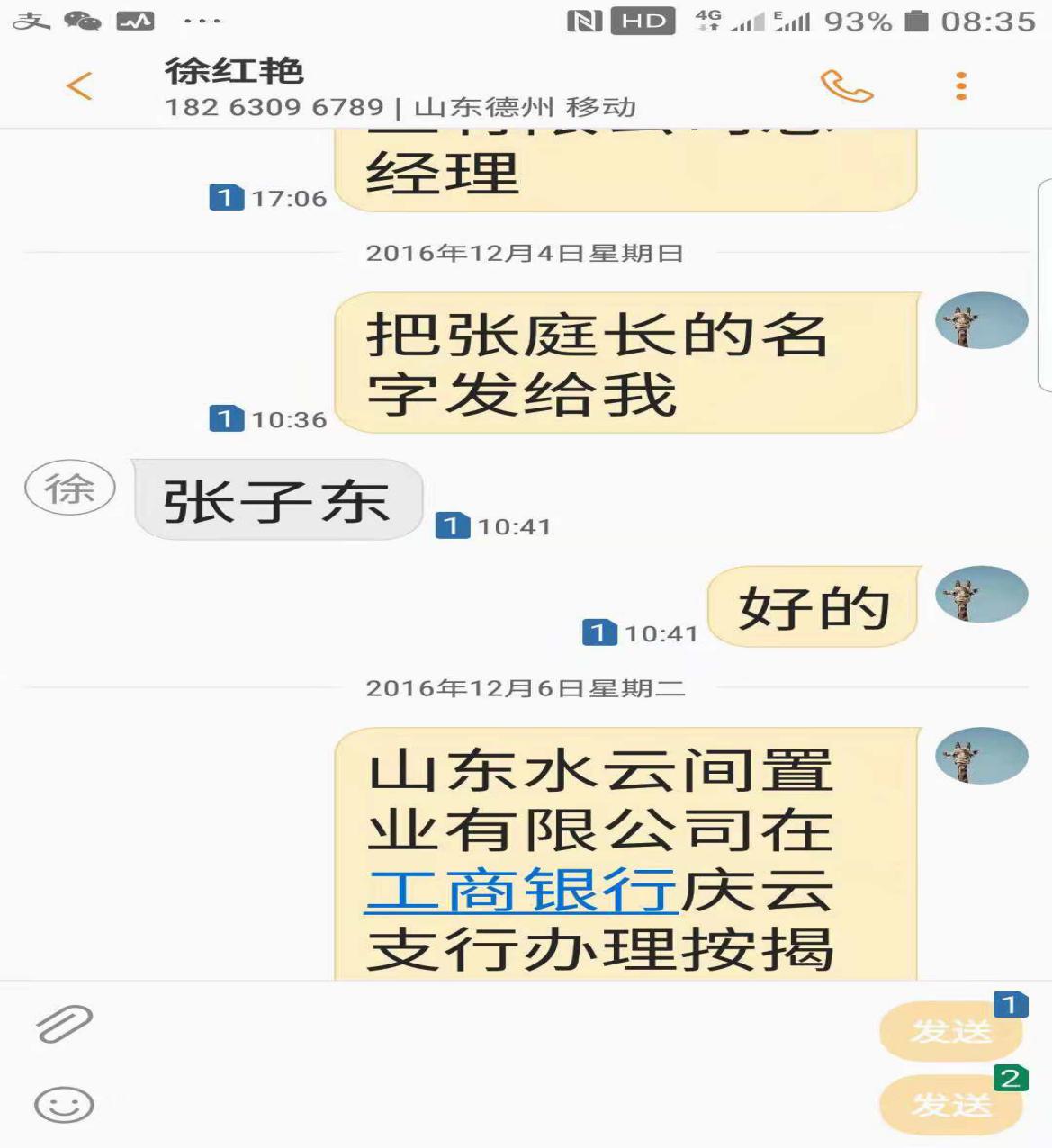Send message using SIM 2 发送 button
1052x1148 pixels.
point(951,1104)
